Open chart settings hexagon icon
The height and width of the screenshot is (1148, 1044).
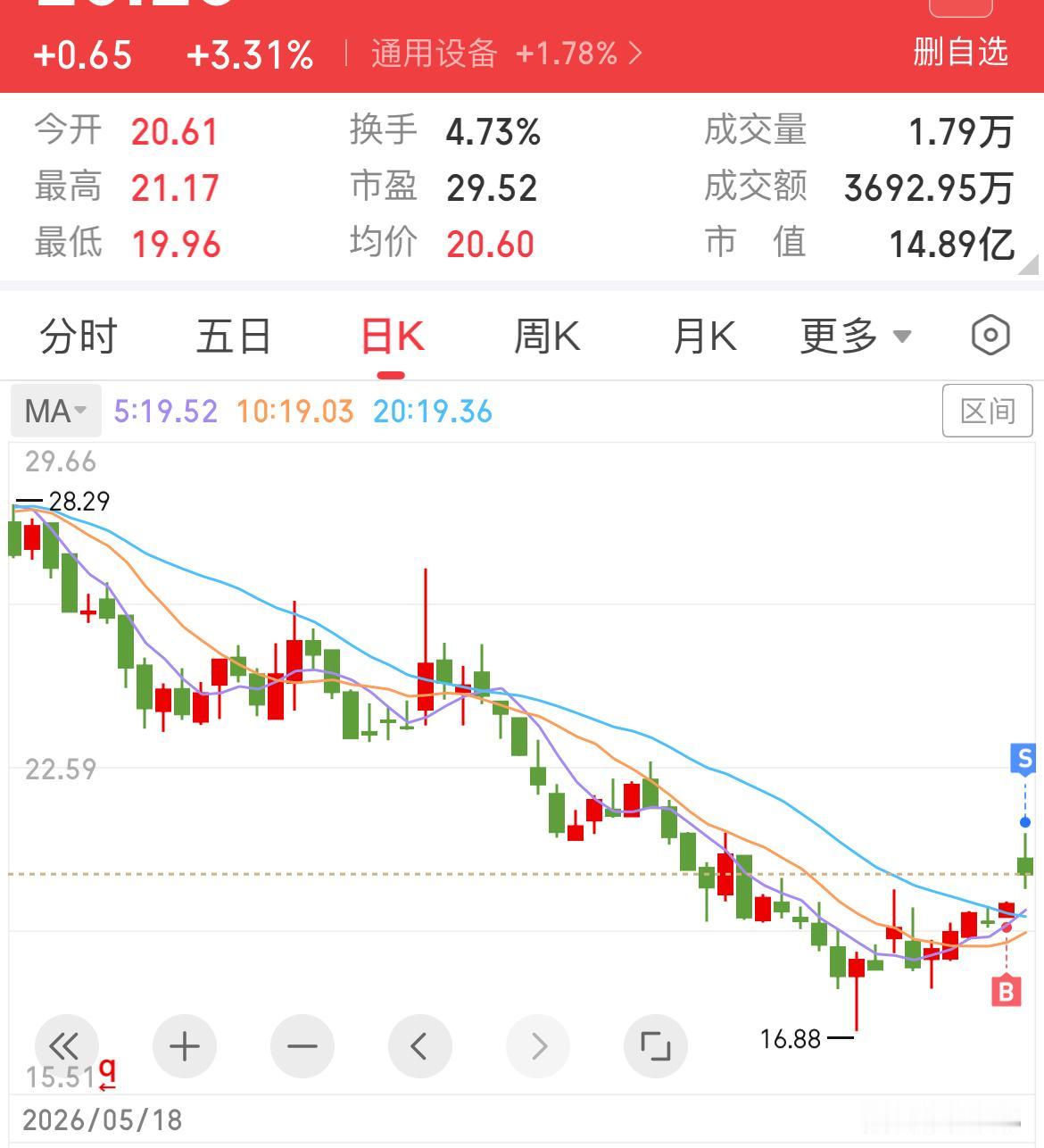pos(990,337)
